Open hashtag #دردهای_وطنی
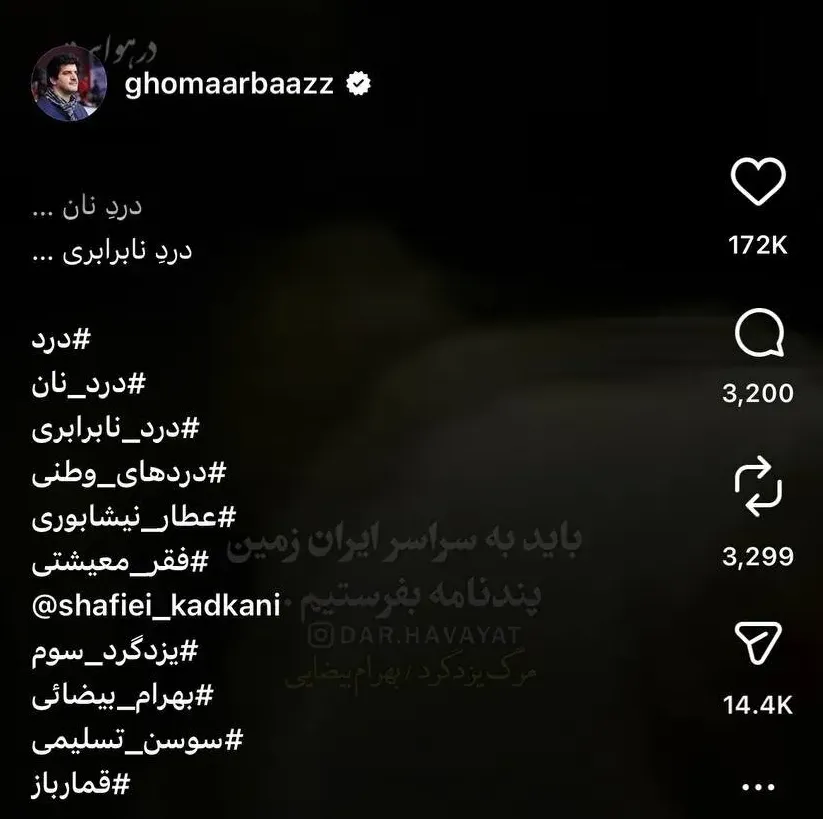This screenshot has width=823, height=819. pyautogui.click(x=128, y=473)
